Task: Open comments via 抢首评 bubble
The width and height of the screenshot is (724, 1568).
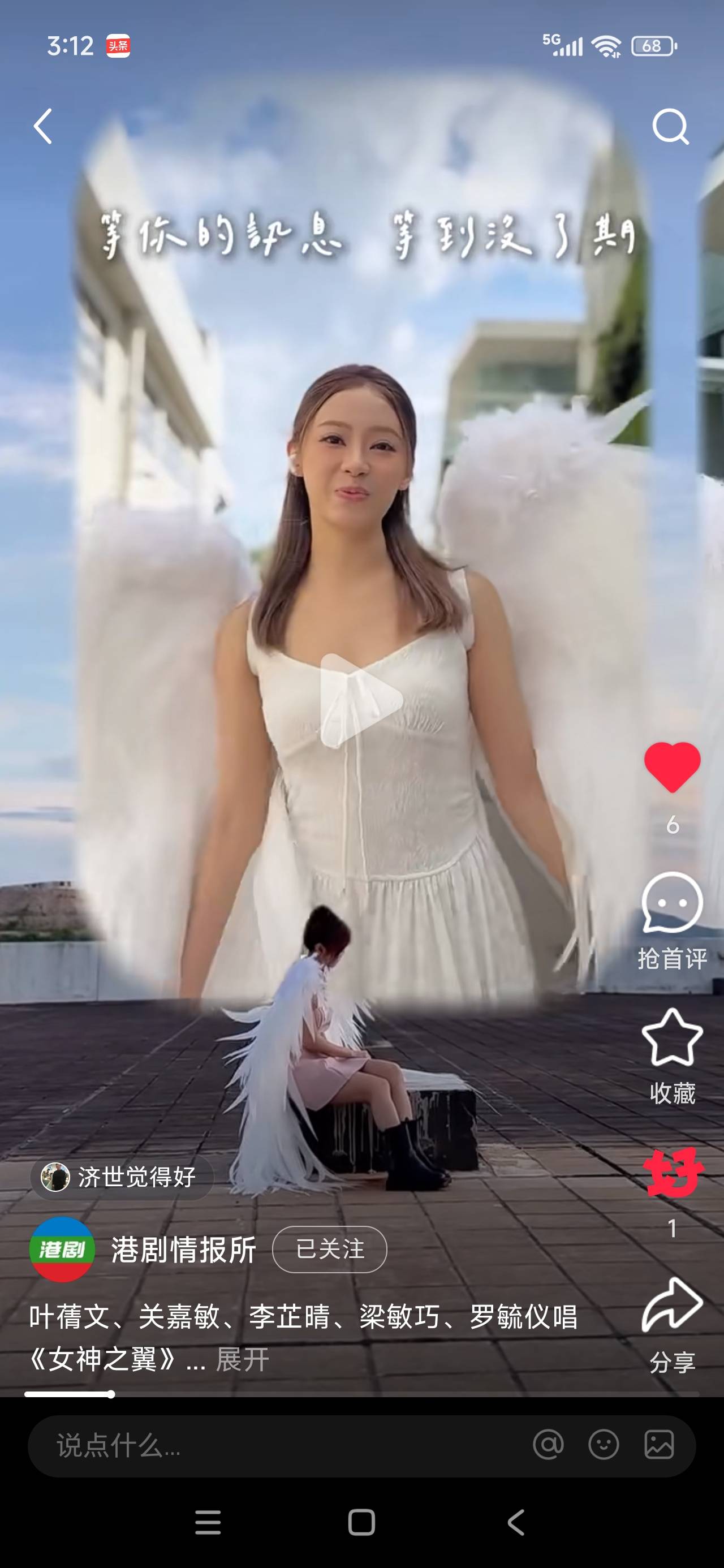Action: [x=672, y=904]
